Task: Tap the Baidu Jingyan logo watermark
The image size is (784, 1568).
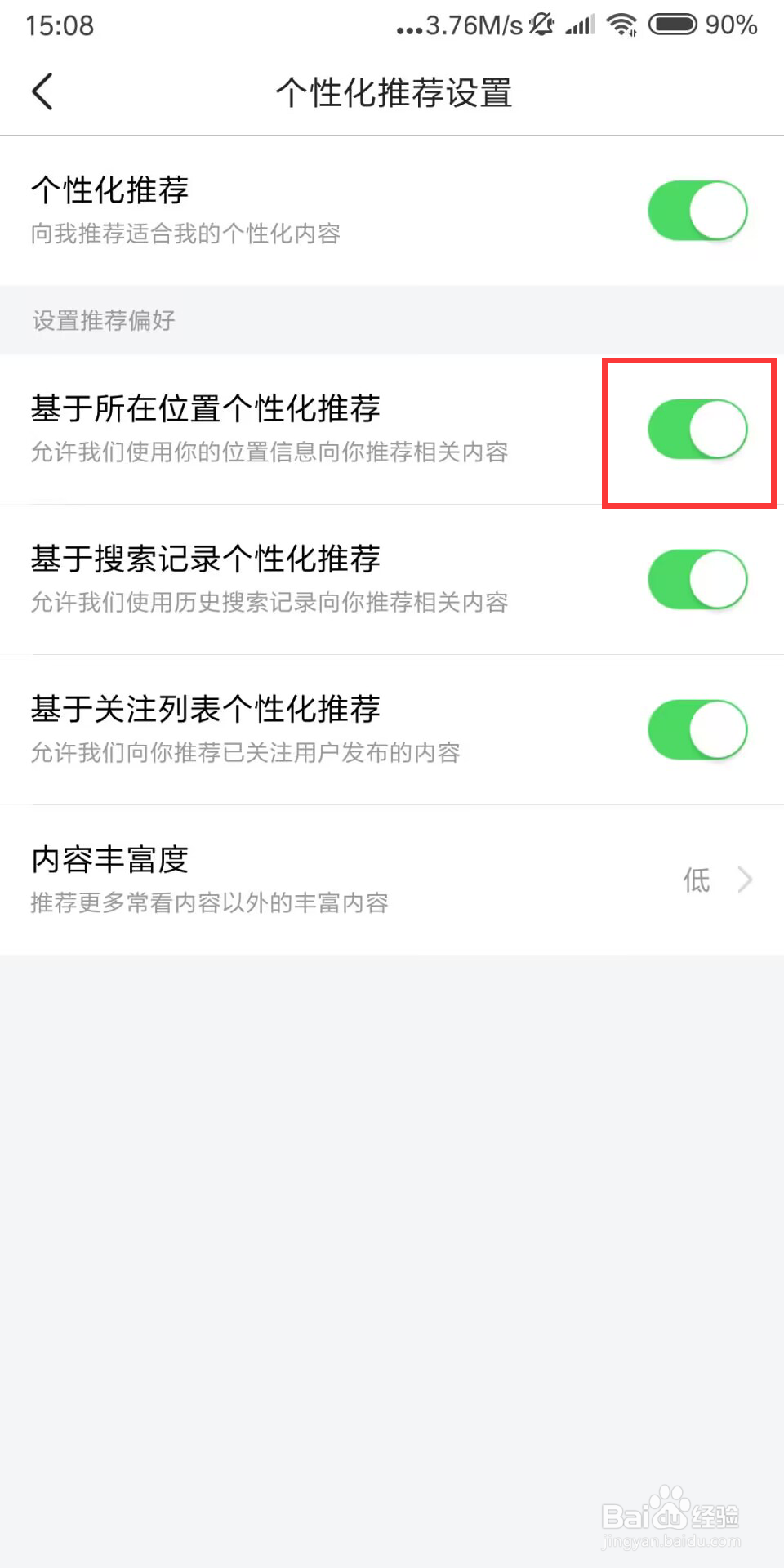Action: tap(671, 1517)
